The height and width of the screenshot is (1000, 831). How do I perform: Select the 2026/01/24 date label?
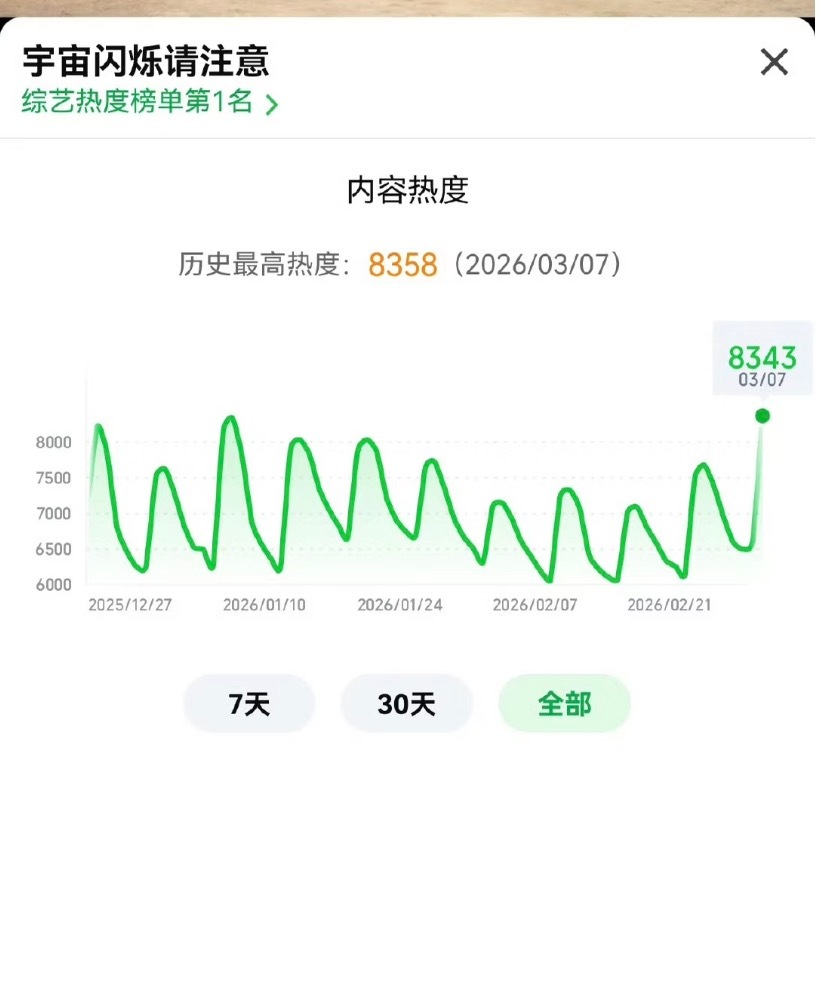399,605
